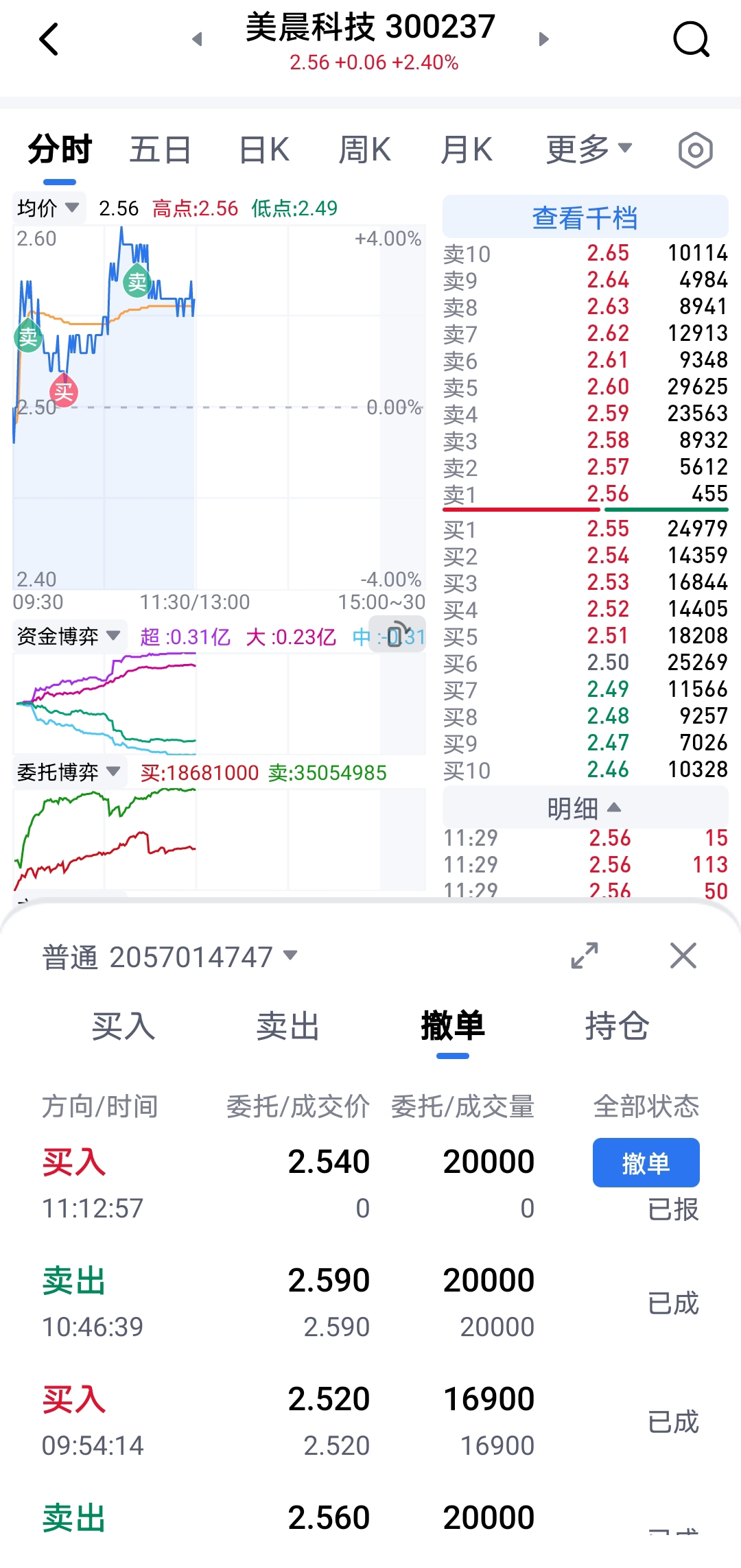Close the trading panel
The image size is (741, 1568).
coord(683,955)
